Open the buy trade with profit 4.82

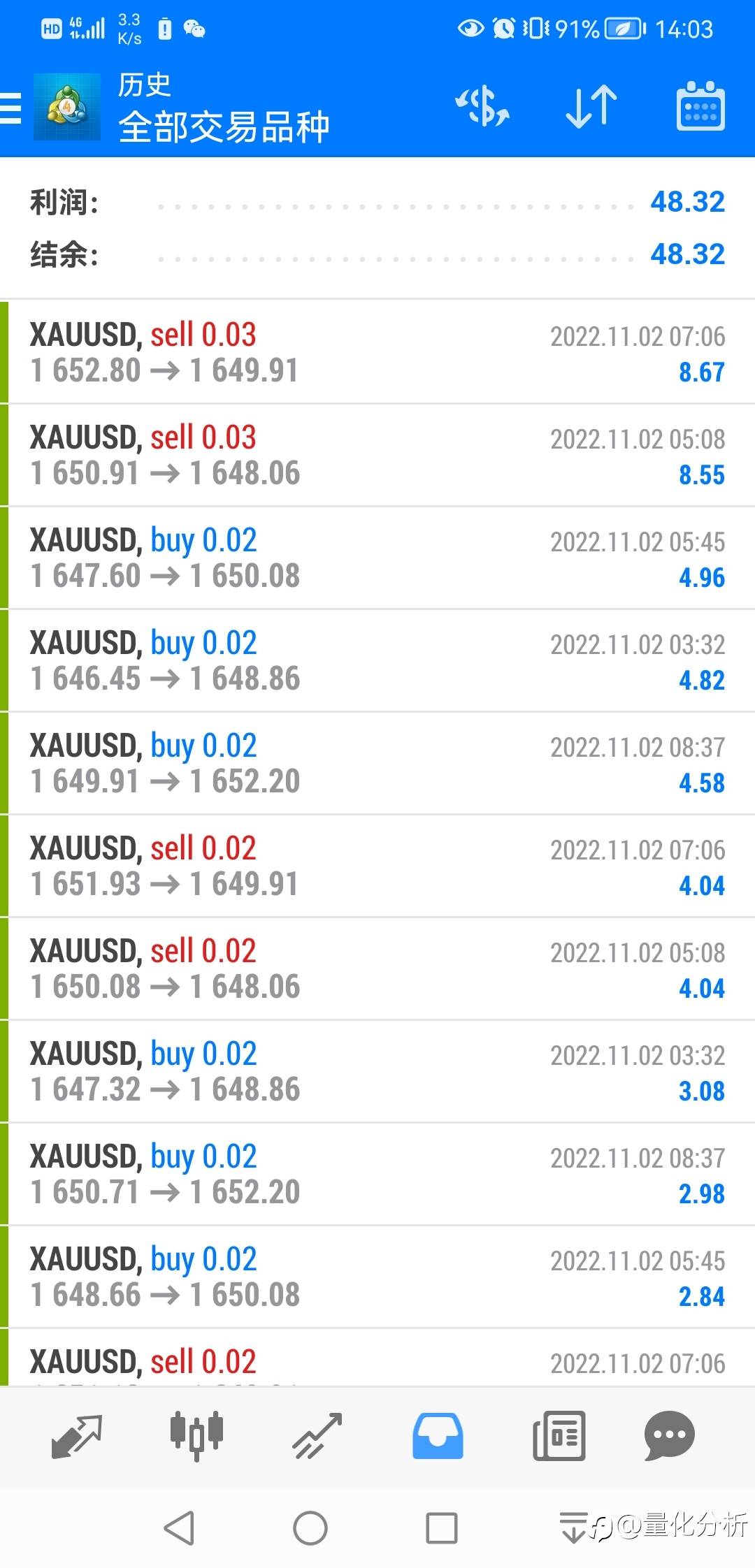(x=377, y=660)
